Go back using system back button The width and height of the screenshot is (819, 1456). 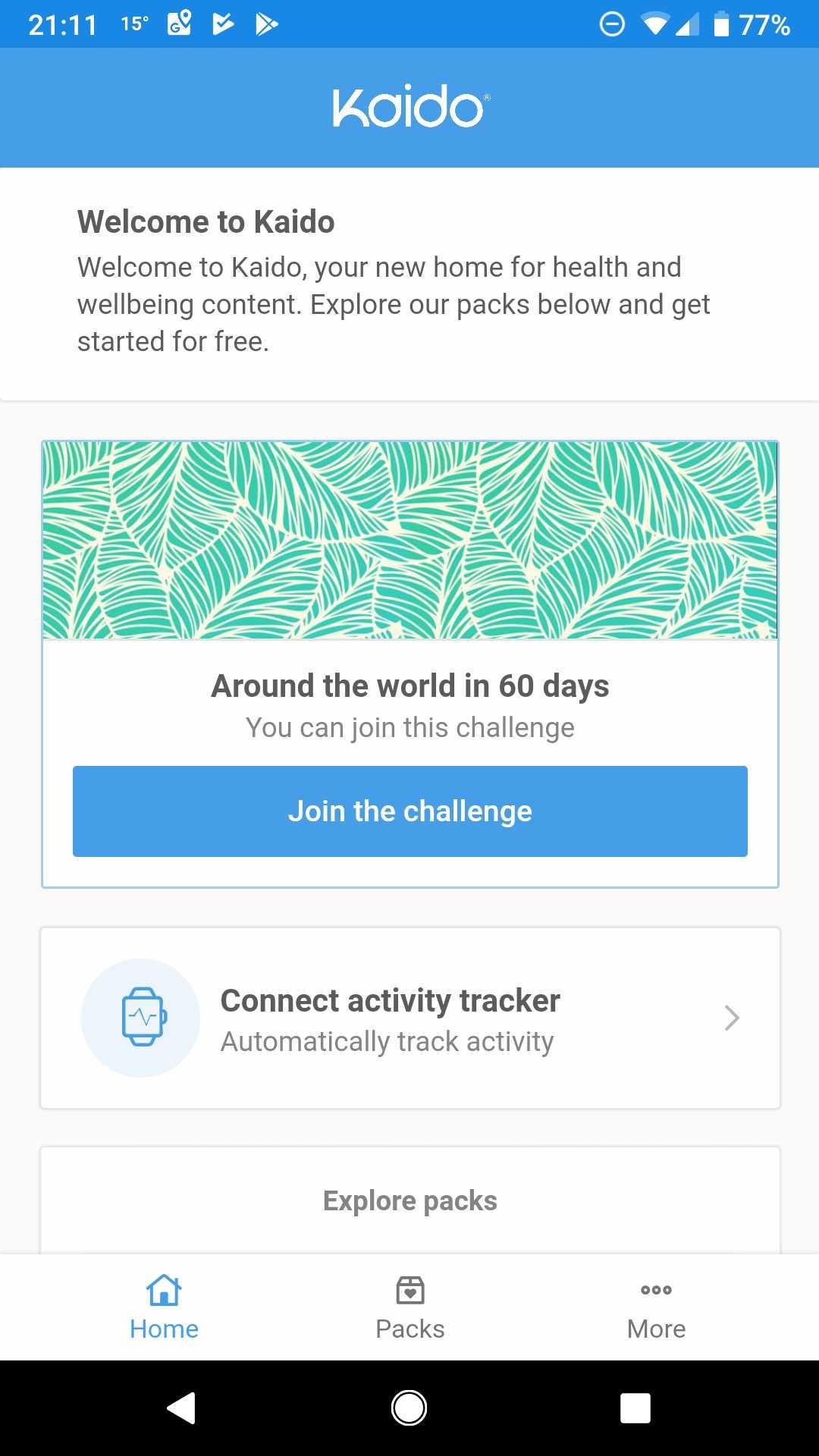click(x=181, y=1408)
